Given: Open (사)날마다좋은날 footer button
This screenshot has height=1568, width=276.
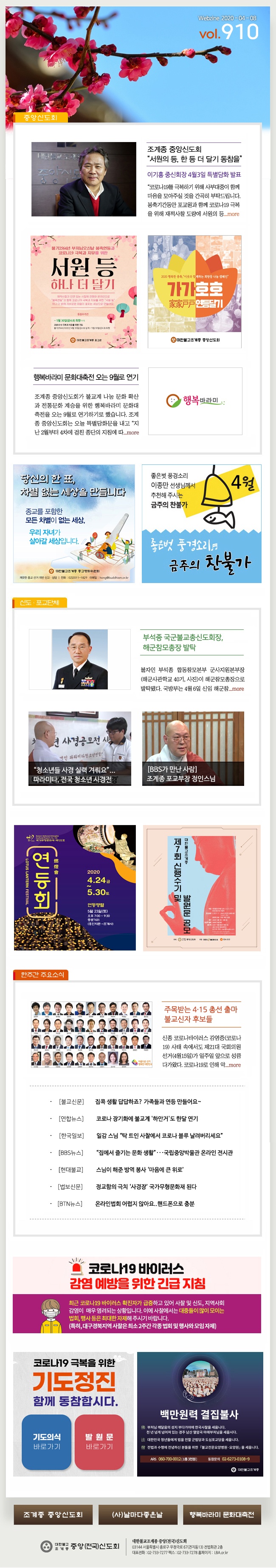Looking at the screenshot, I should coord(138,1514).
